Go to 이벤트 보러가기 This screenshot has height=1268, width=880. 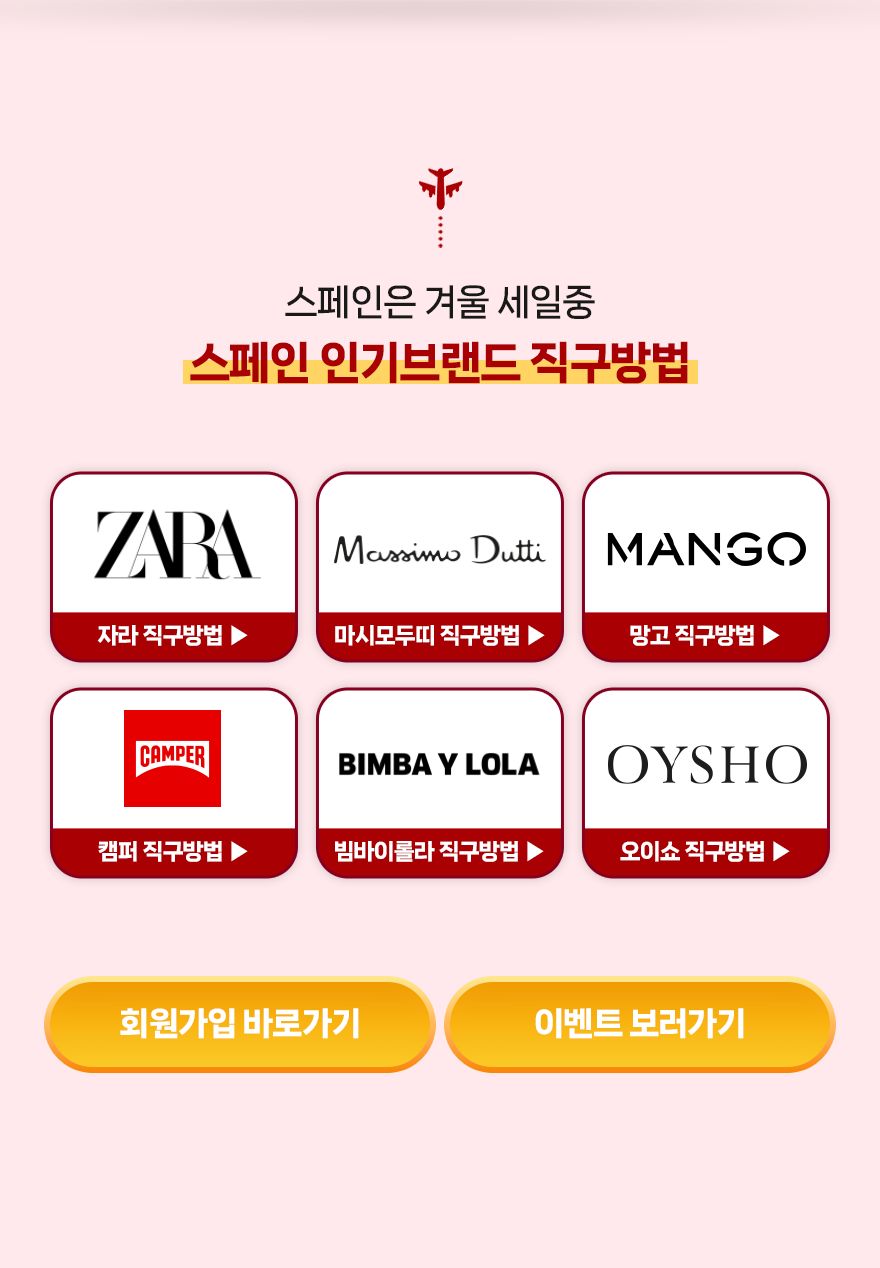point(640,1024)
